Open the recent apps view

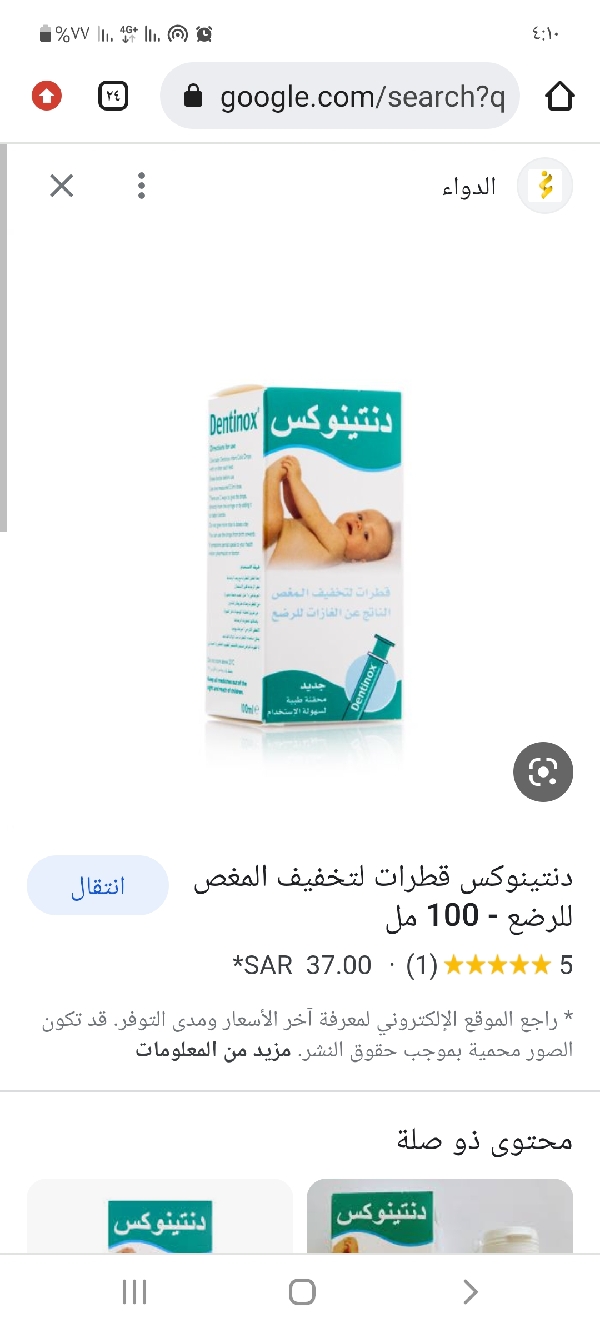[134, 1292]
